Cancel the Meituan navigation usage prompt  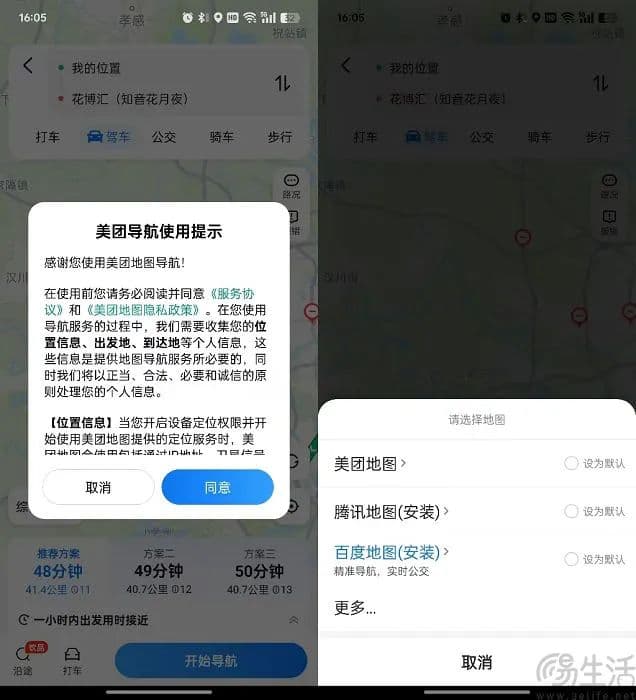point(98,487)
